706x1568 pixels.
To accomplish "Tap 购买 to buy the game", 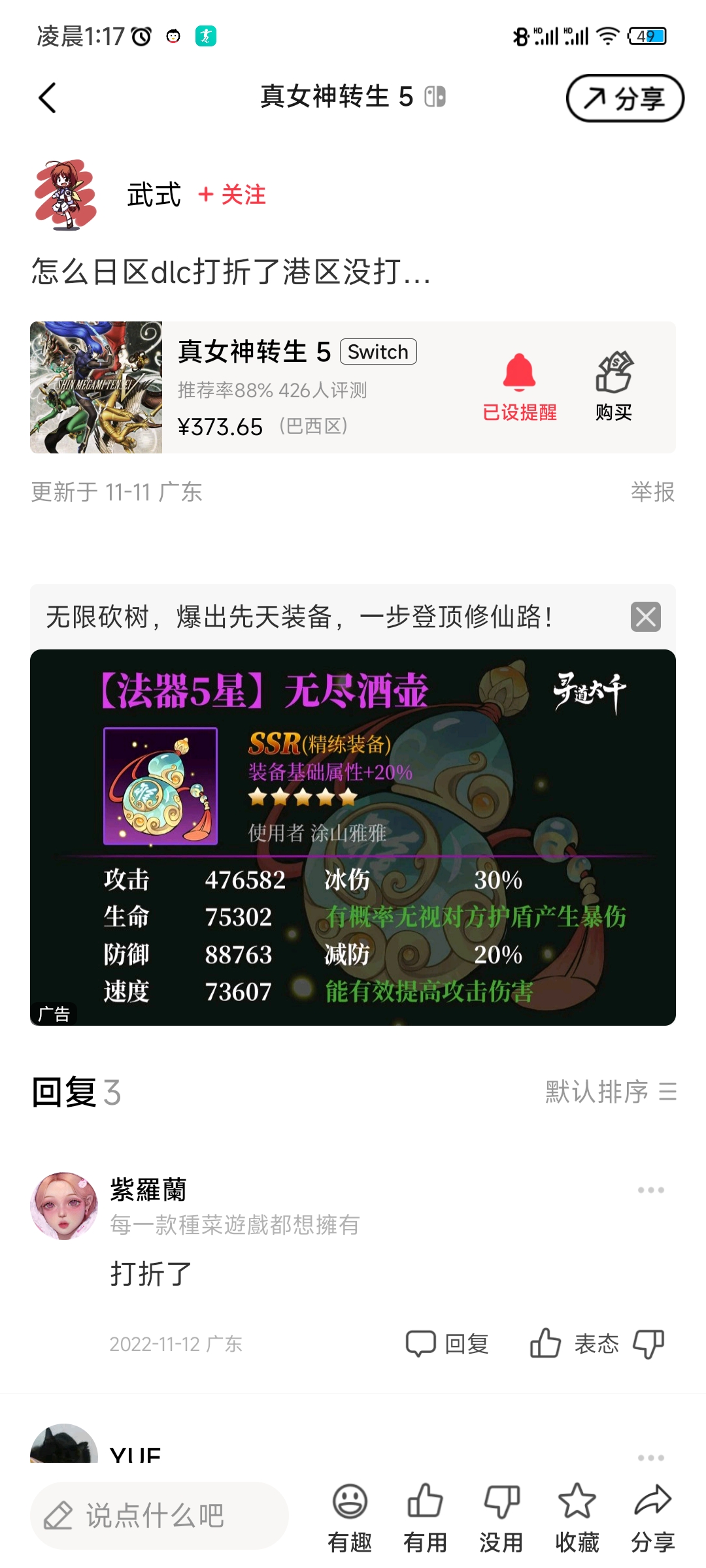I will click(613, 387).
